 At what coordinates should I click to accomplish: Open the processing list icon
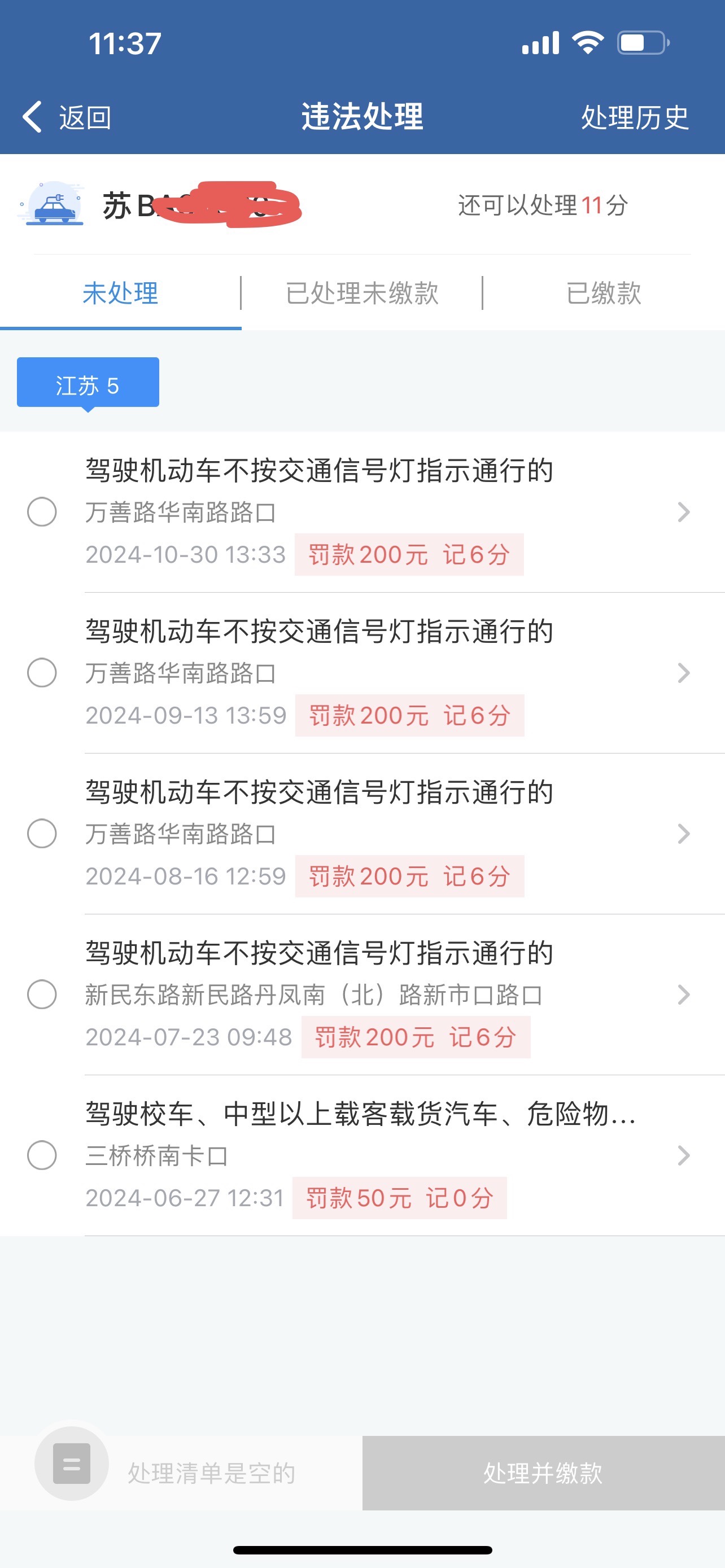pyautogui.click(x=72, y=1464)
